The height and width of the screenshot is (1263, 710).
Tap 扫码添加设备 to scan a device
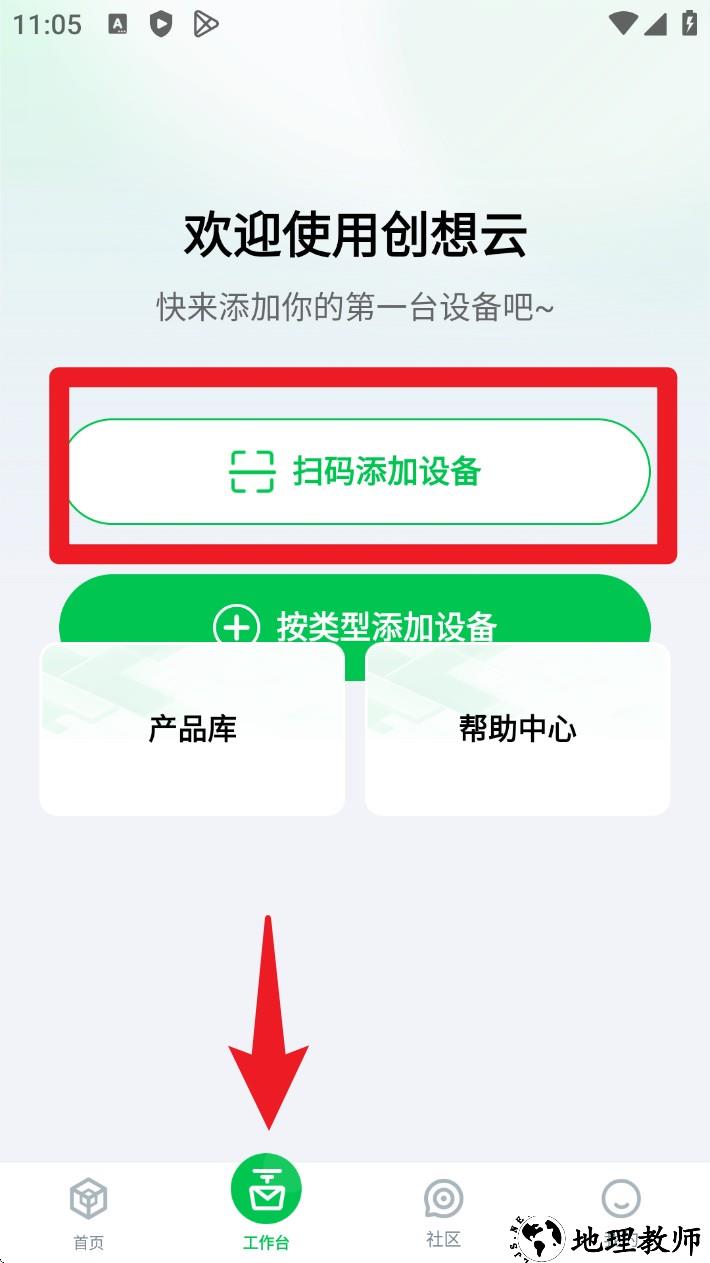coord(355,471)
